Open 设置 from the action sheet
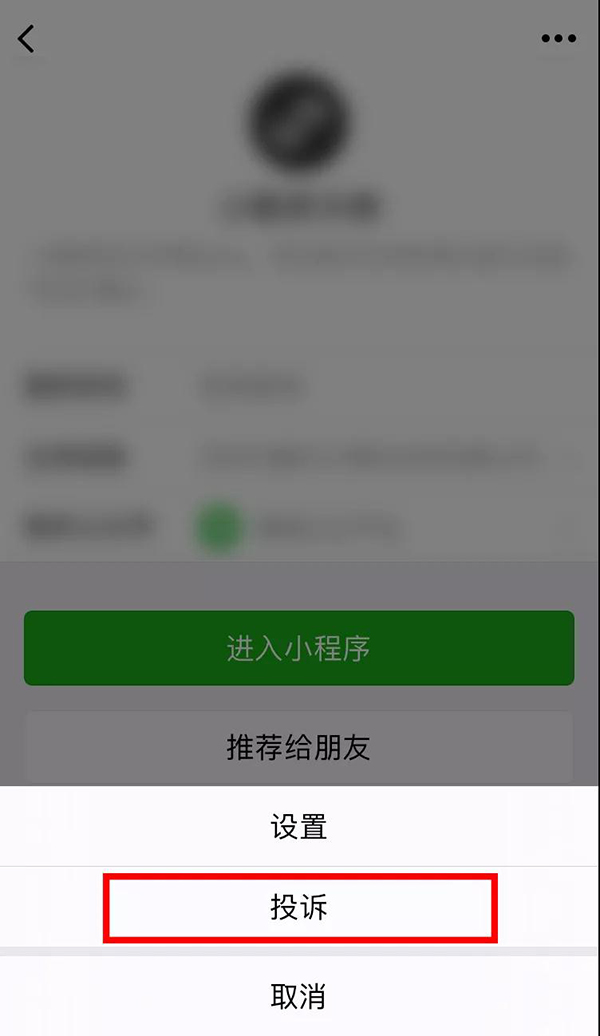The height and width of the screenshot is (1036, 600). click(x=299, y=827)
